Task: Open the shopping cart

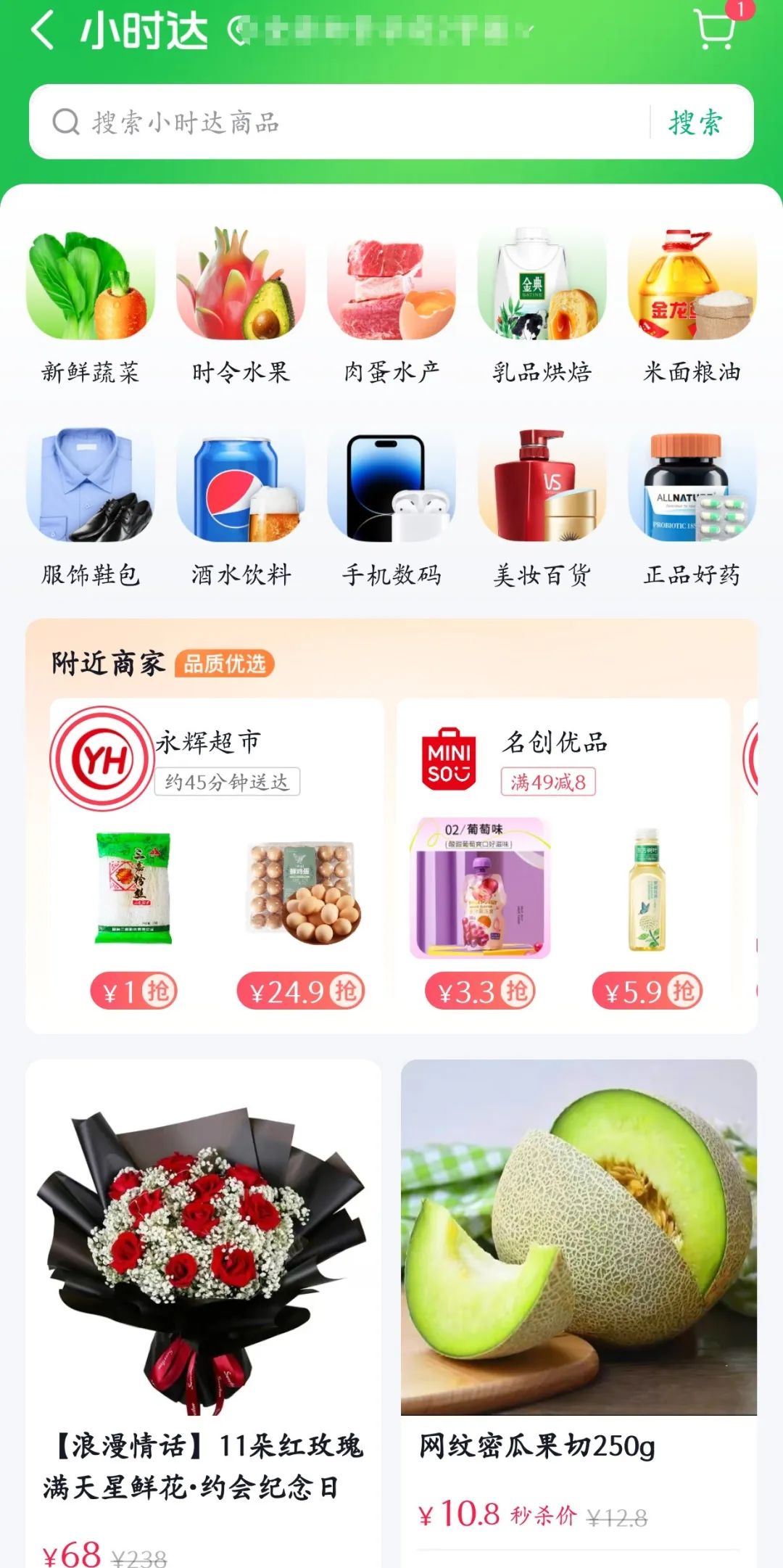Action: click(715, 29)
